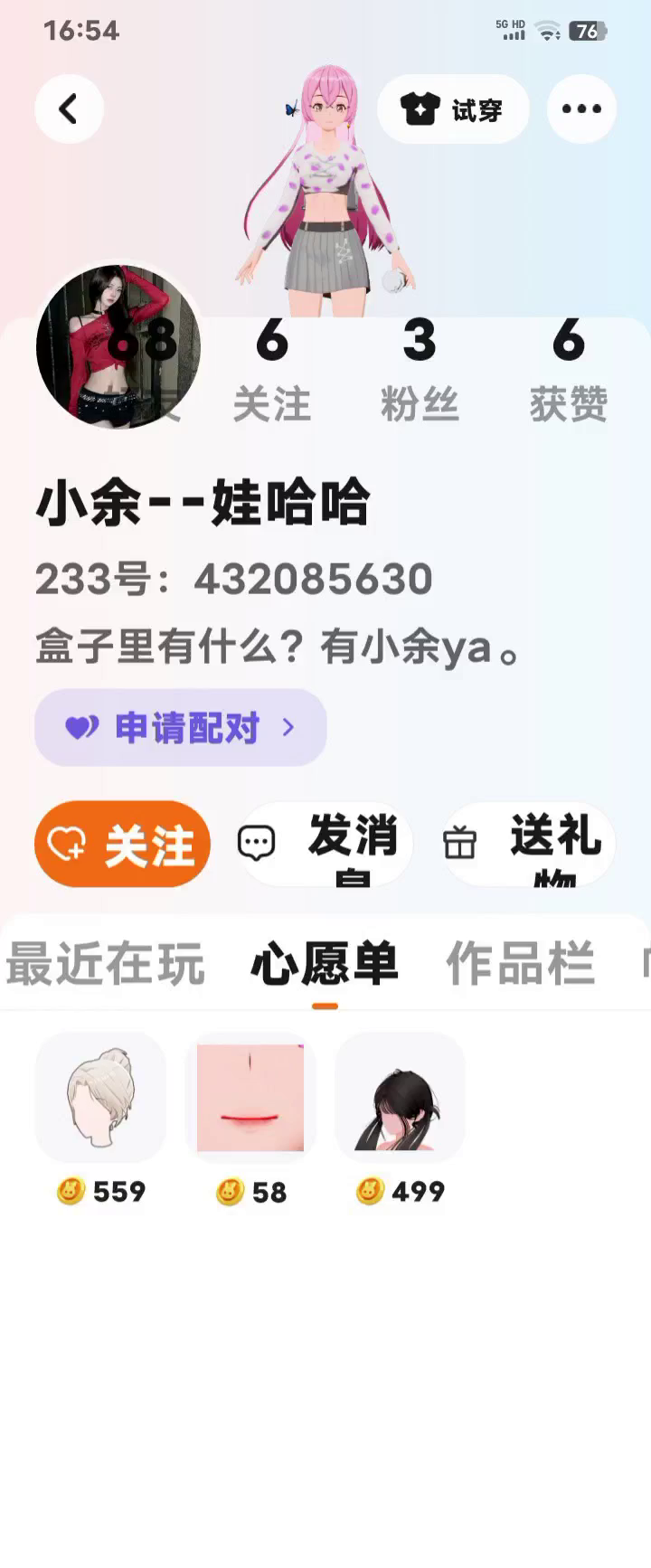Send a message via 发消息
Viewport: 651px width, 1568px height.
tap(325, 845)
